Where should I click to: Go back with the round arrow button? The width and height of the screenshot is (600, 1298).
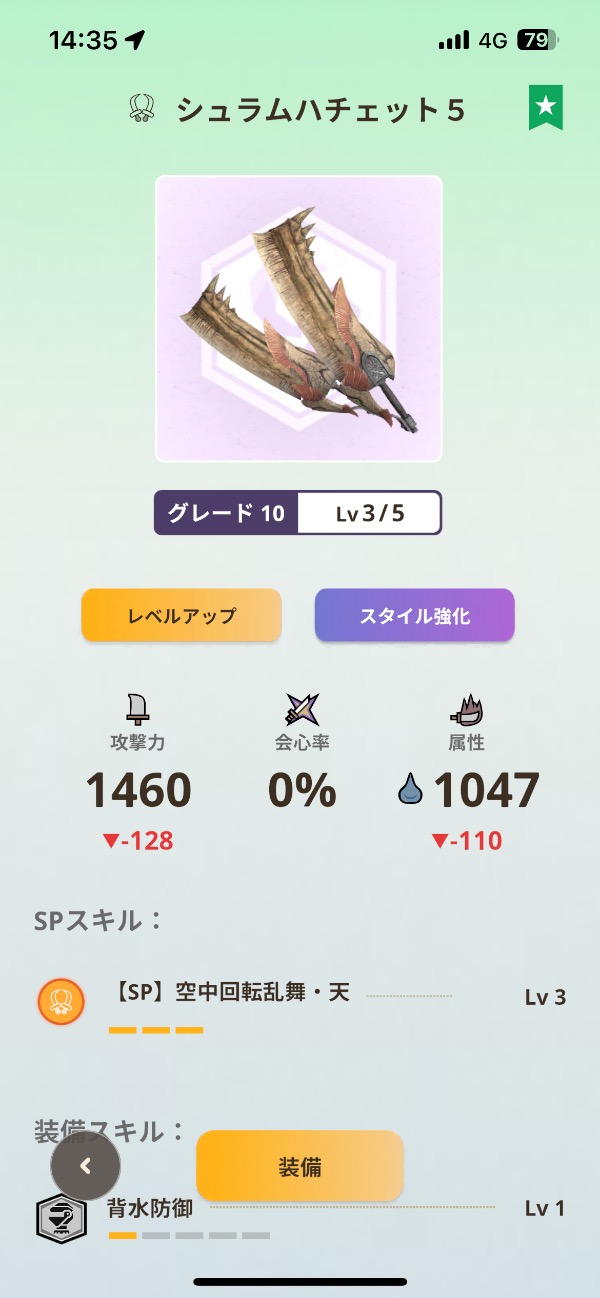[x=86, y=1166]
